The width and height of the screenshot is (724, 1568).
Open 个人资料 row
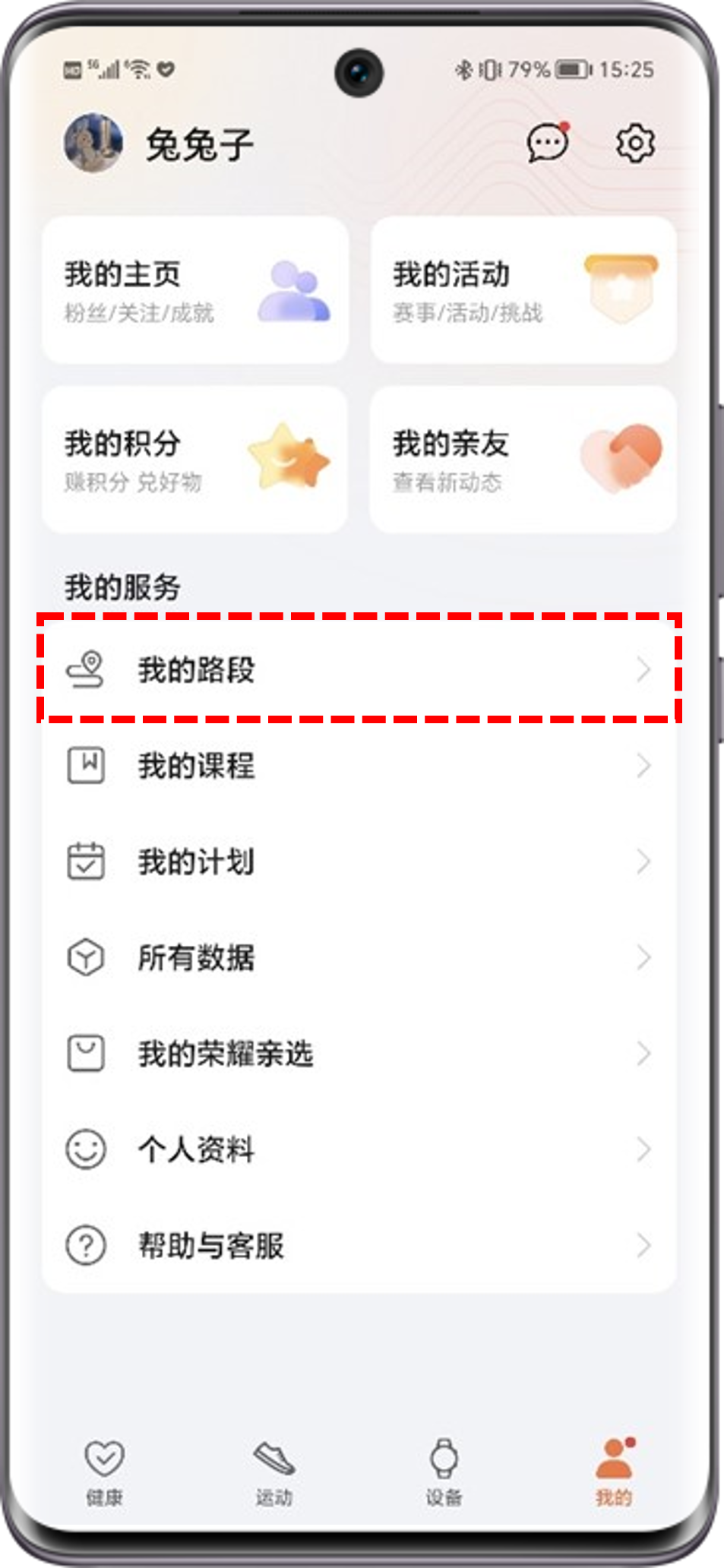(357, 1149)
